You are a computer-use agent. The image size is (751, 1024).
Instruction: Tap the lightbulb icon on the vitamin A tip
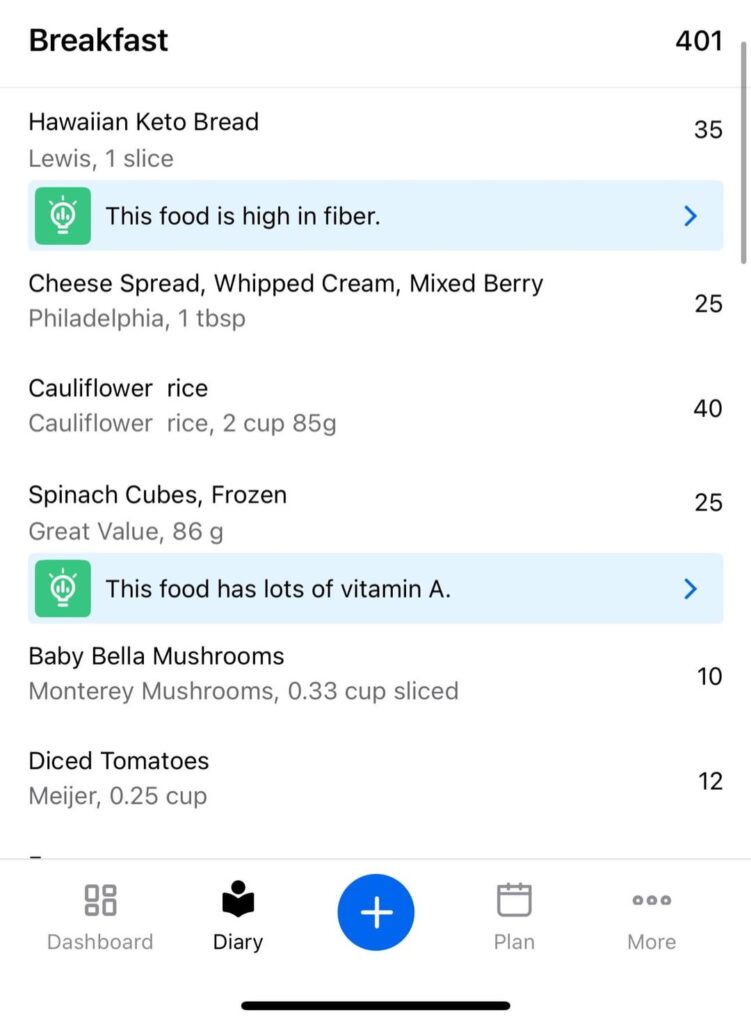[63, 589]
